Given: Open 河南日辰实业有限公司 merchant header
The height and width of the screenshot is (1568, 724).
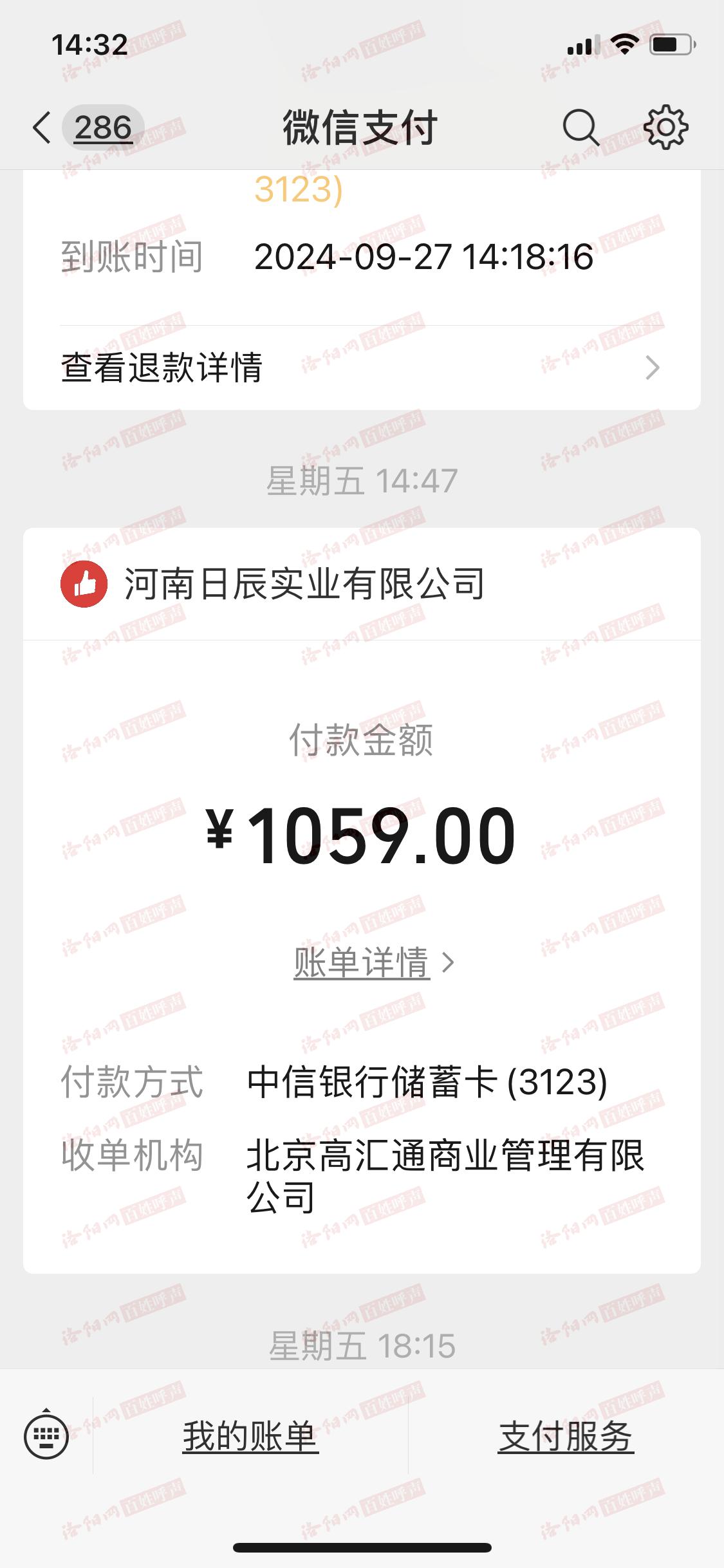Looking at the screenshot, I should coord(304,584).
